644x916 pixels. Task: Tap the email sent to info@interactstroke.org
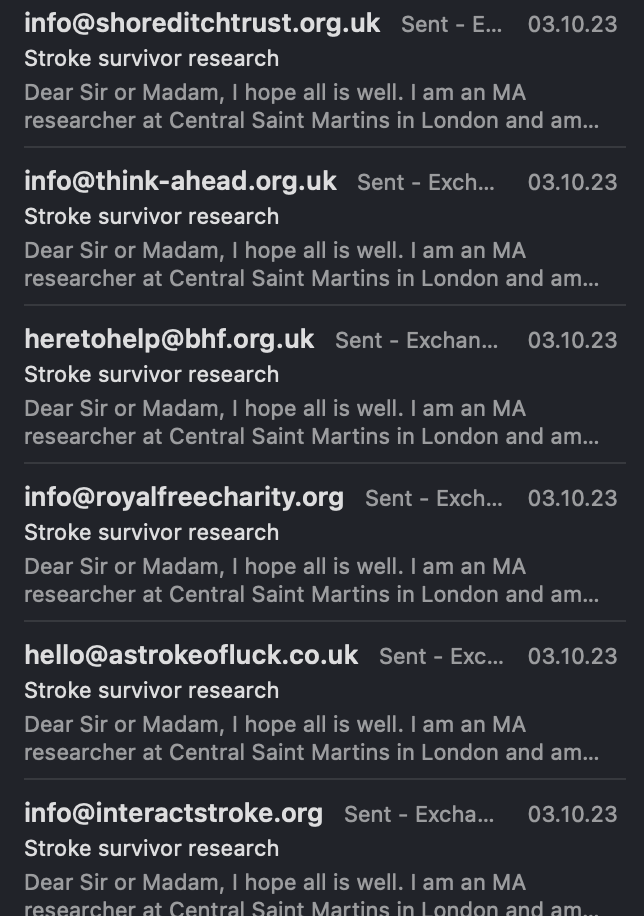click(x=320, y=858)
